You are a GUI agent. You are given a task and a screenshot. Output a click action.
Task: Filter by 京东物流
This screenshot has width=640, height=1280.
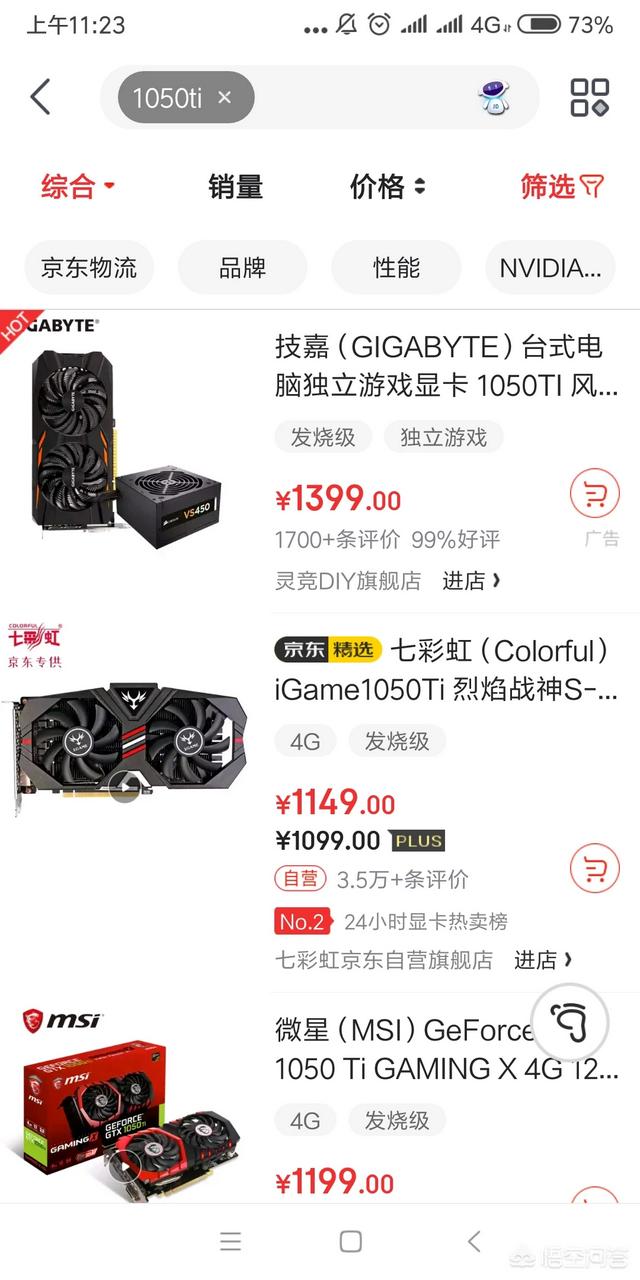pyautogui.click(x=89, y=267)
